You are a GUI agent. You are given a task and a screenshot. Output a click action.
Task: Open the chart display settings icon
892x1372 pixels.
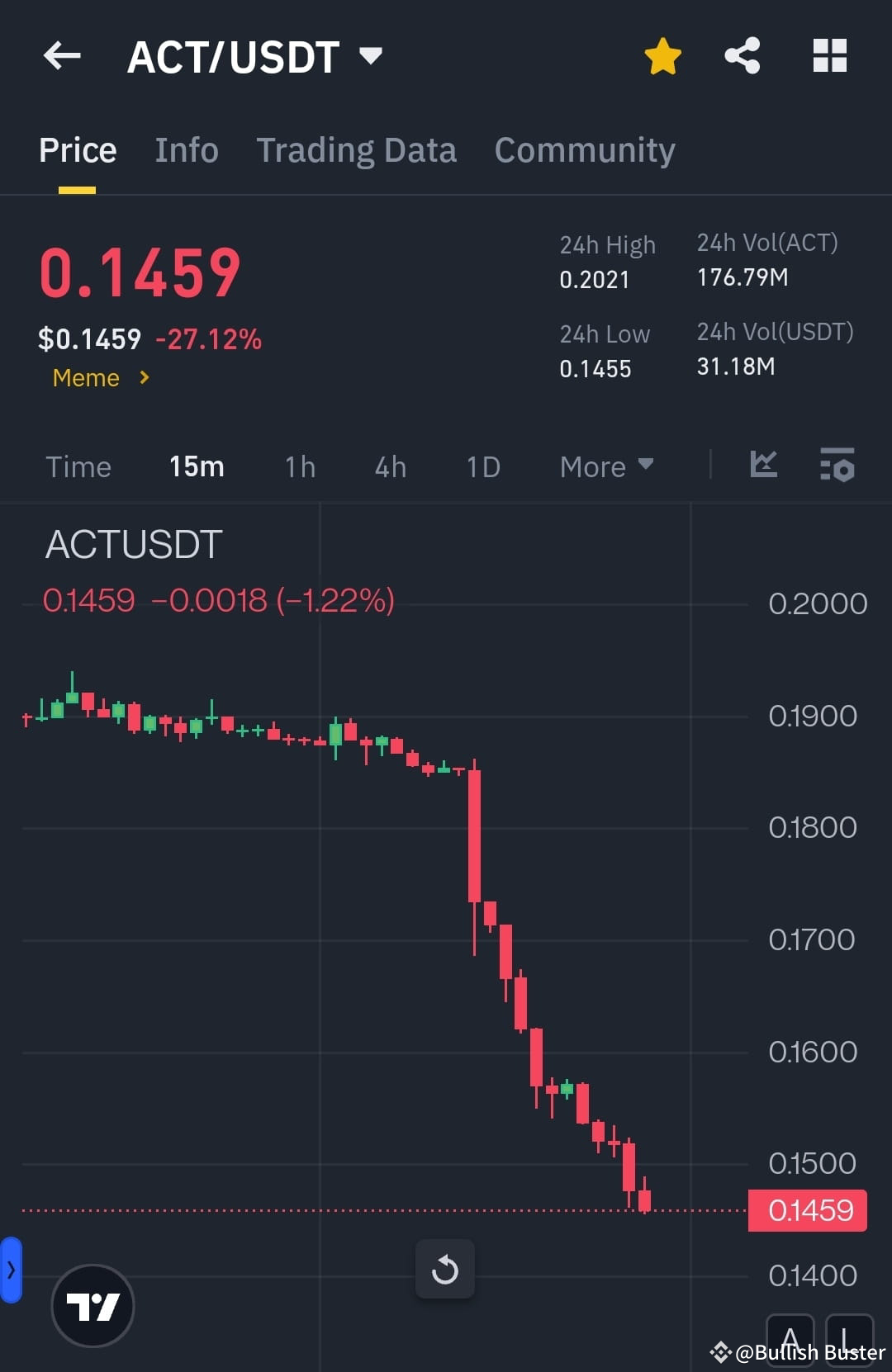click(837, 466)
